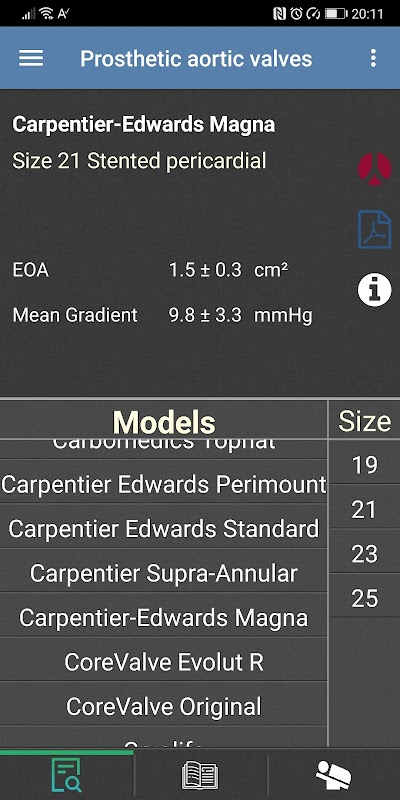Select Carpentier Edwards Perimount model
The width and height of the screenshot is (400, 800).
point(163,485)
